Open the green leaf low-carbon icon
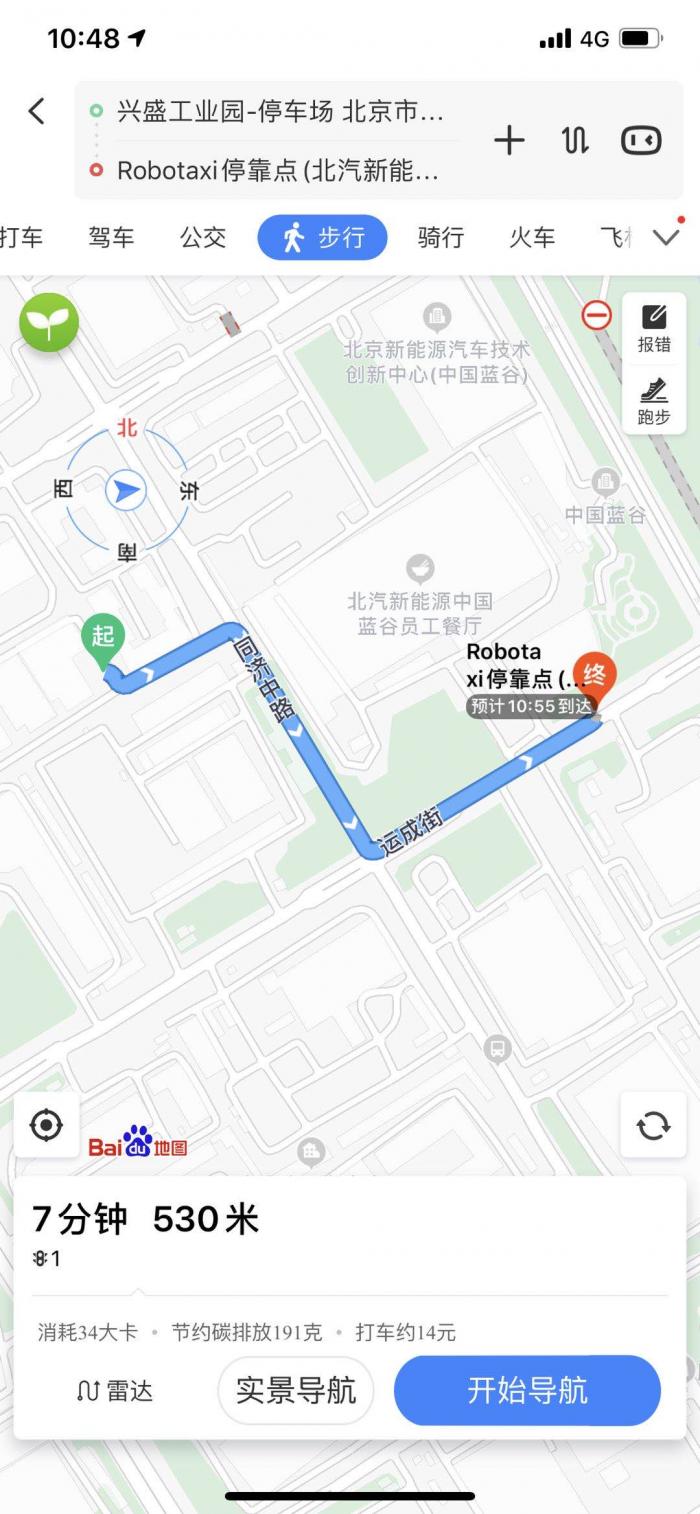 49,322
